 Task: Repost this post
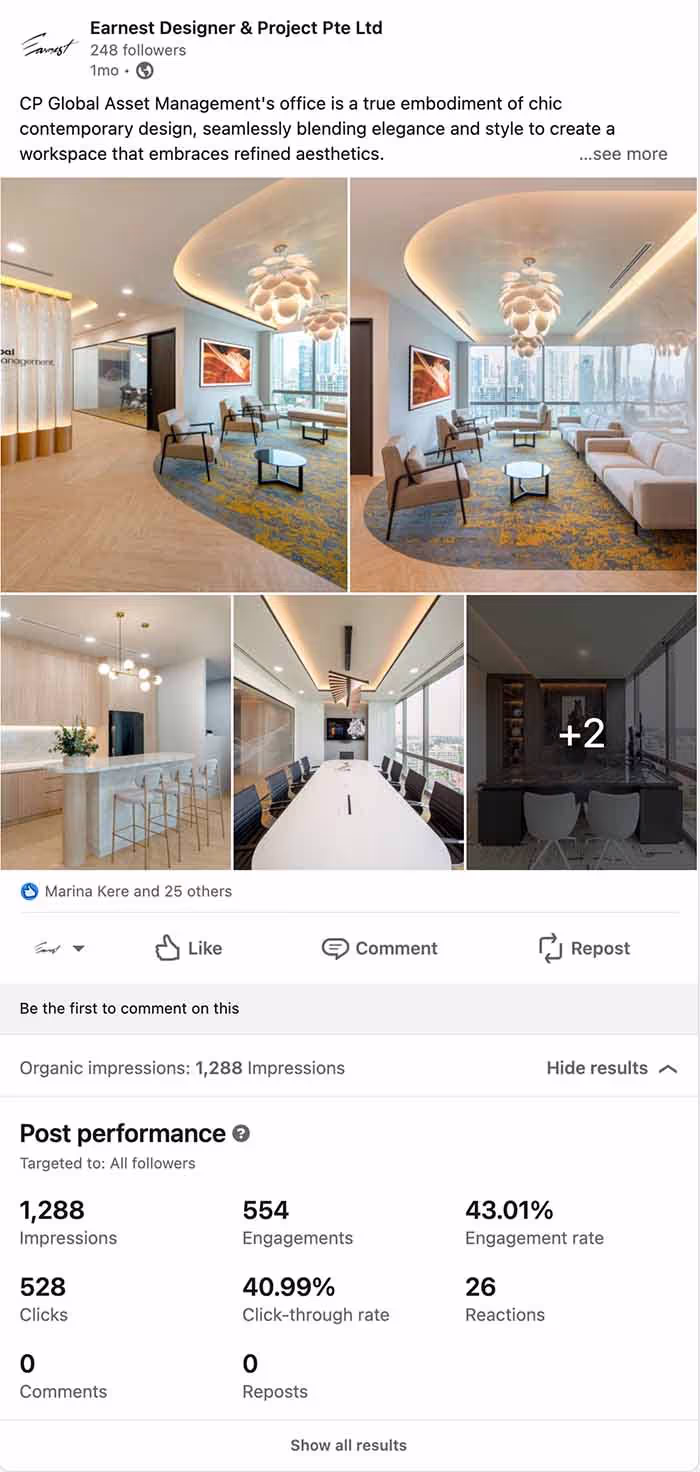584,948
